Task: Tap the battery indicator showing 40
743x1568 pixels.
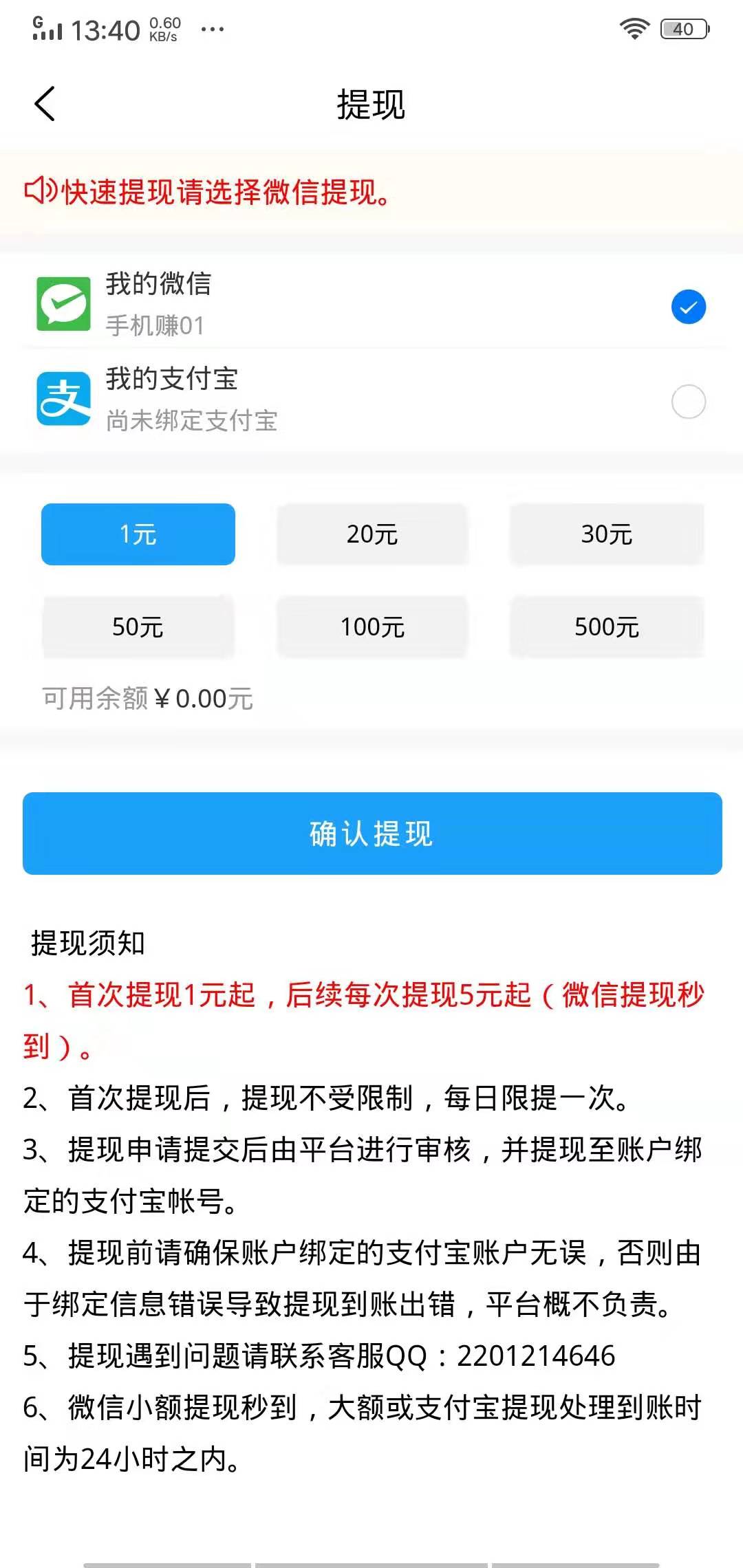Action: tap(683, 29)
